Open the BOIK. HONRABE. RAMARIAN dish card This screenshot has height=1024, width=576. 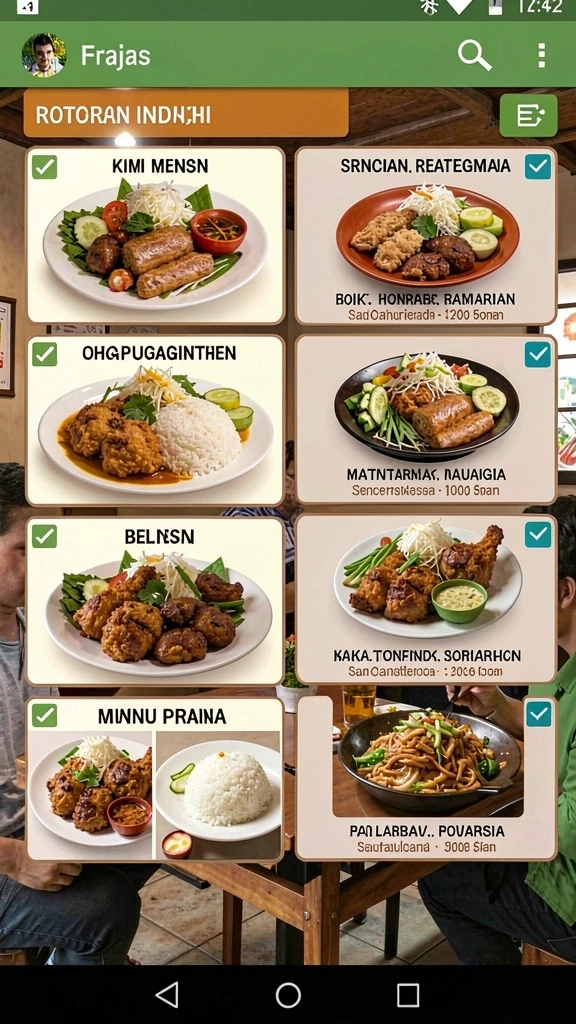tap(426, 235)
